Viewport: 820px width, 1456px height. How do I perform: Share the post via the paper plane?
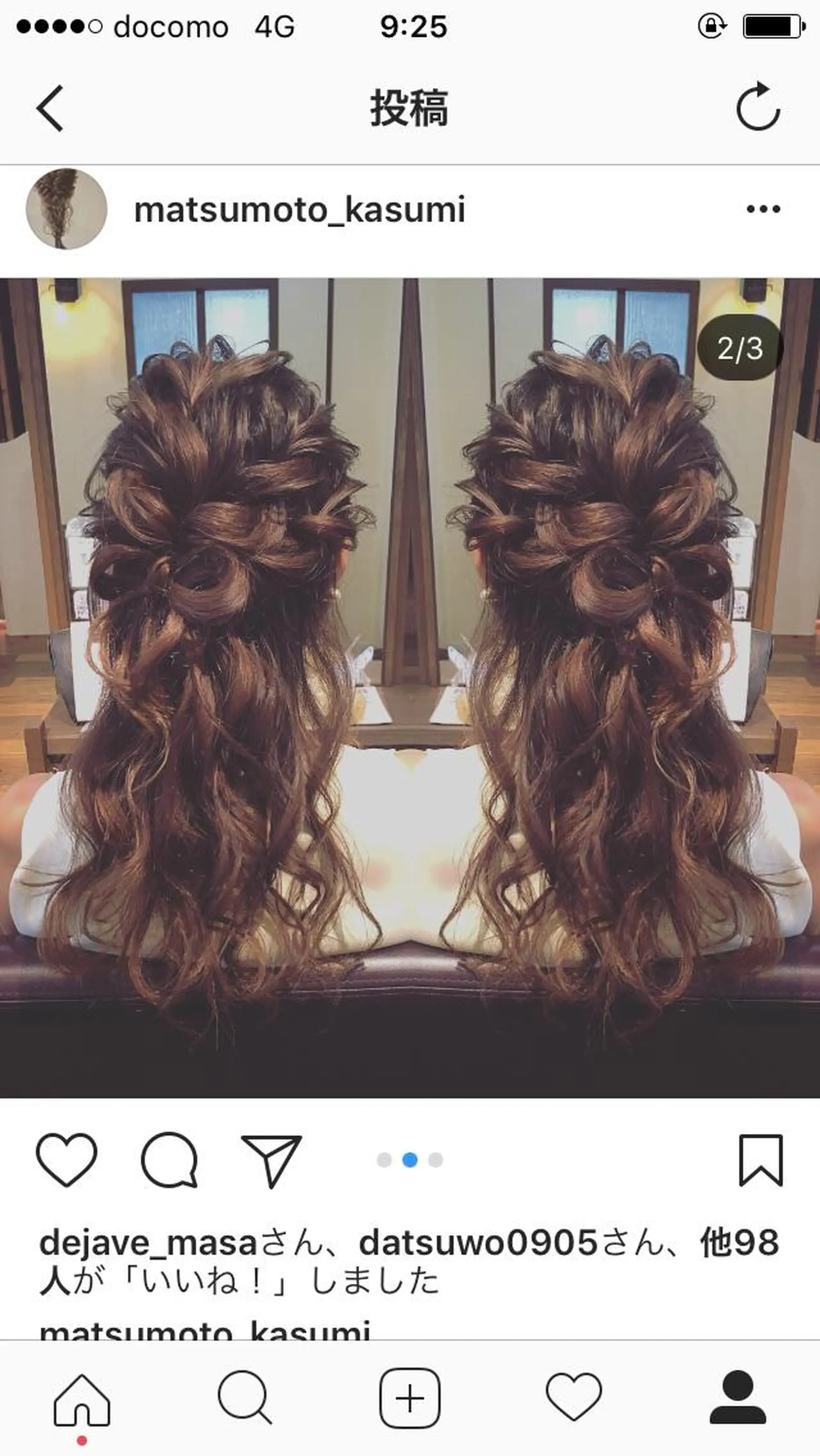coord(272,1159)
